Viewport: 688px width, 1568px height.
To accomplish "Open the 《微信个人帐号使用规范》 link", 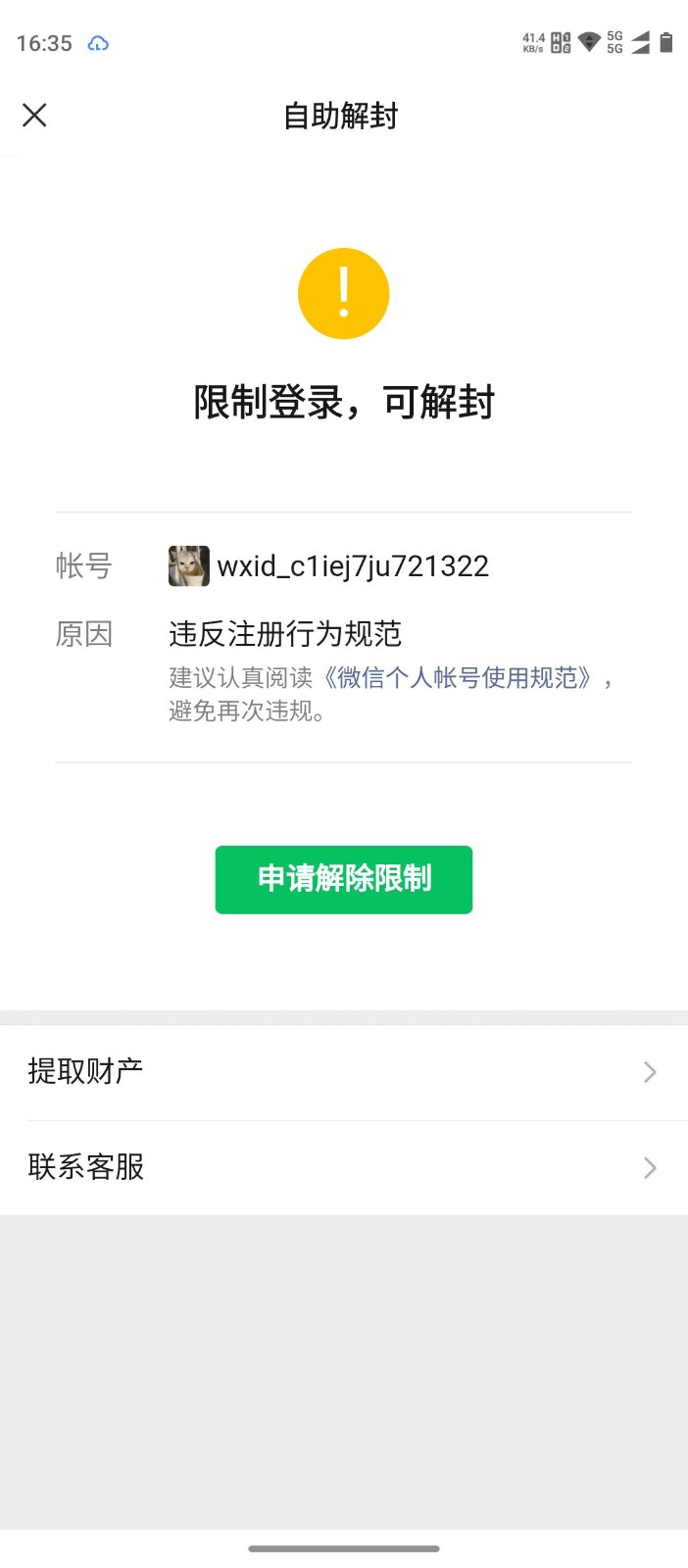I will click(x=460, y=678).
